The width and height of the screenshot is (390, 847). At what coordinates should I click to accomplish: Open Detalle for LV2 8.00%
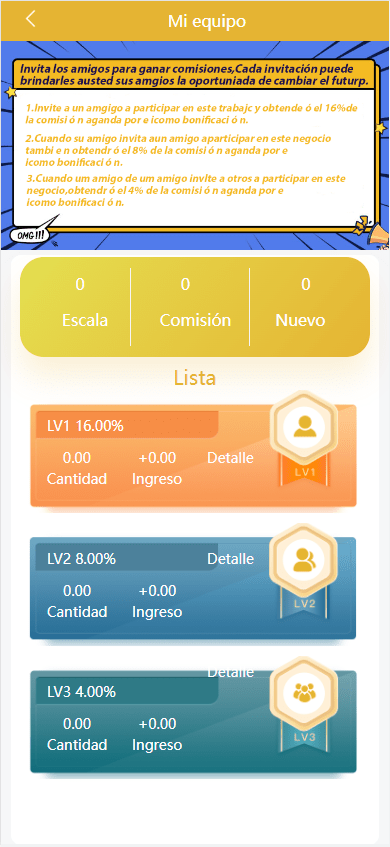coord(230,559)
